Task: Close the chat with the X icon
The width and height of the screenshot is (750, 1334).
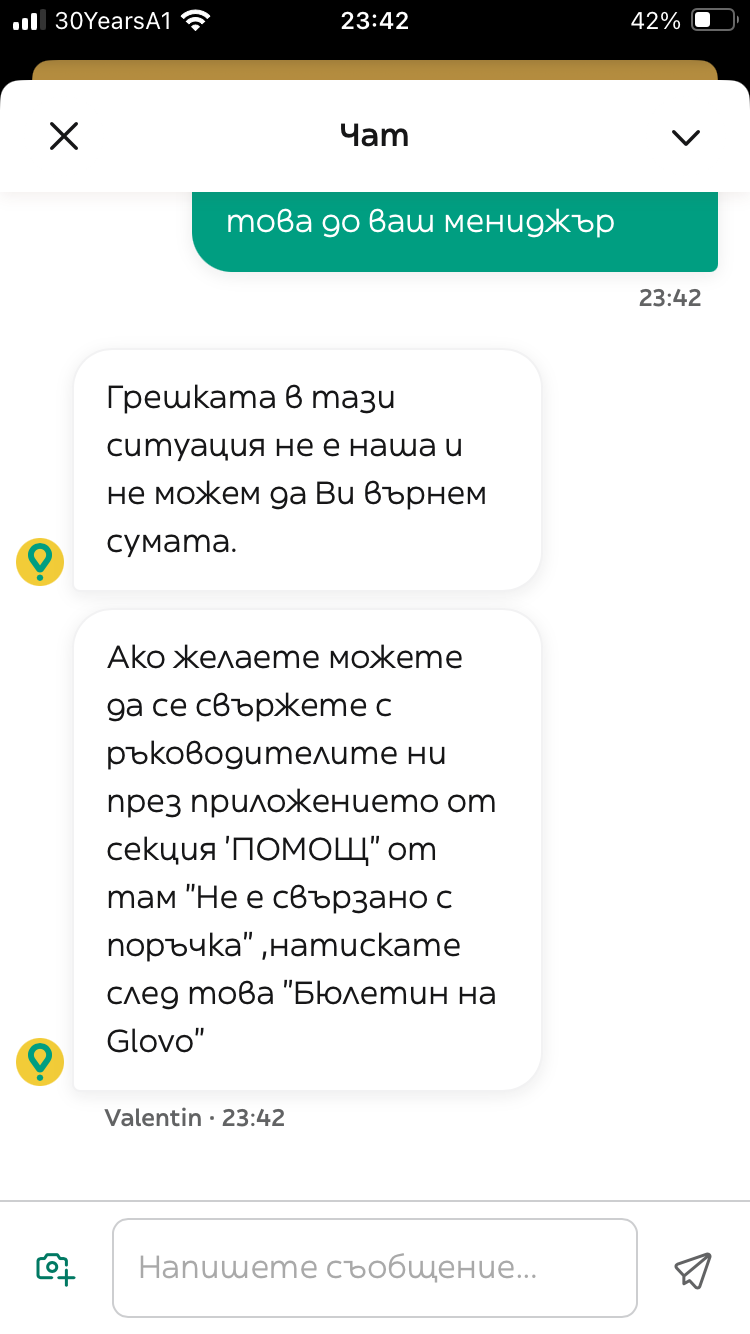Action: click(x=64, y=136)
